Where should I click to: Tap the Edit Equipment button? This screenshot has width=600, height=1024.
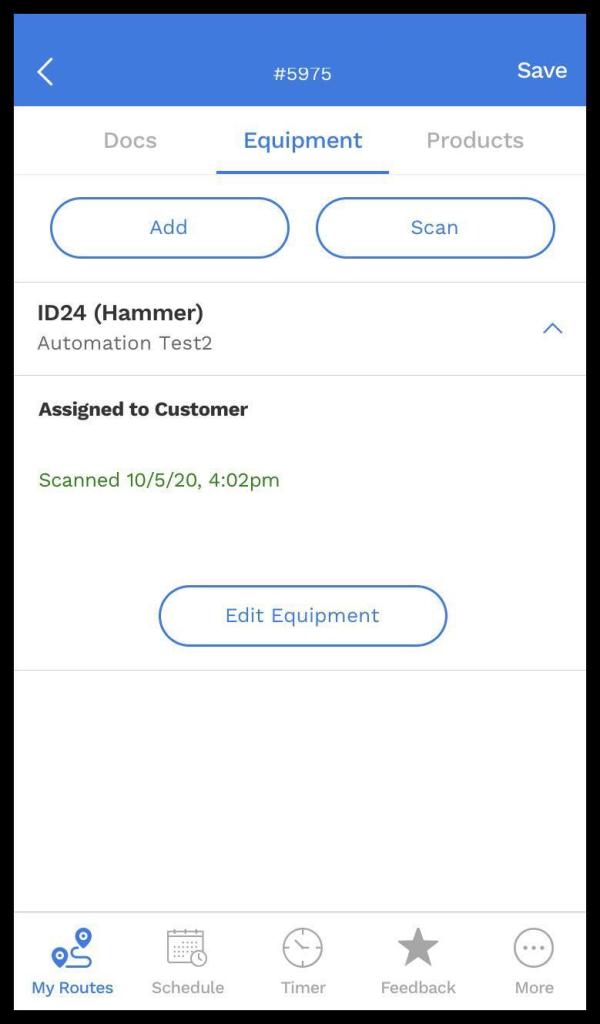click(302, 616)
